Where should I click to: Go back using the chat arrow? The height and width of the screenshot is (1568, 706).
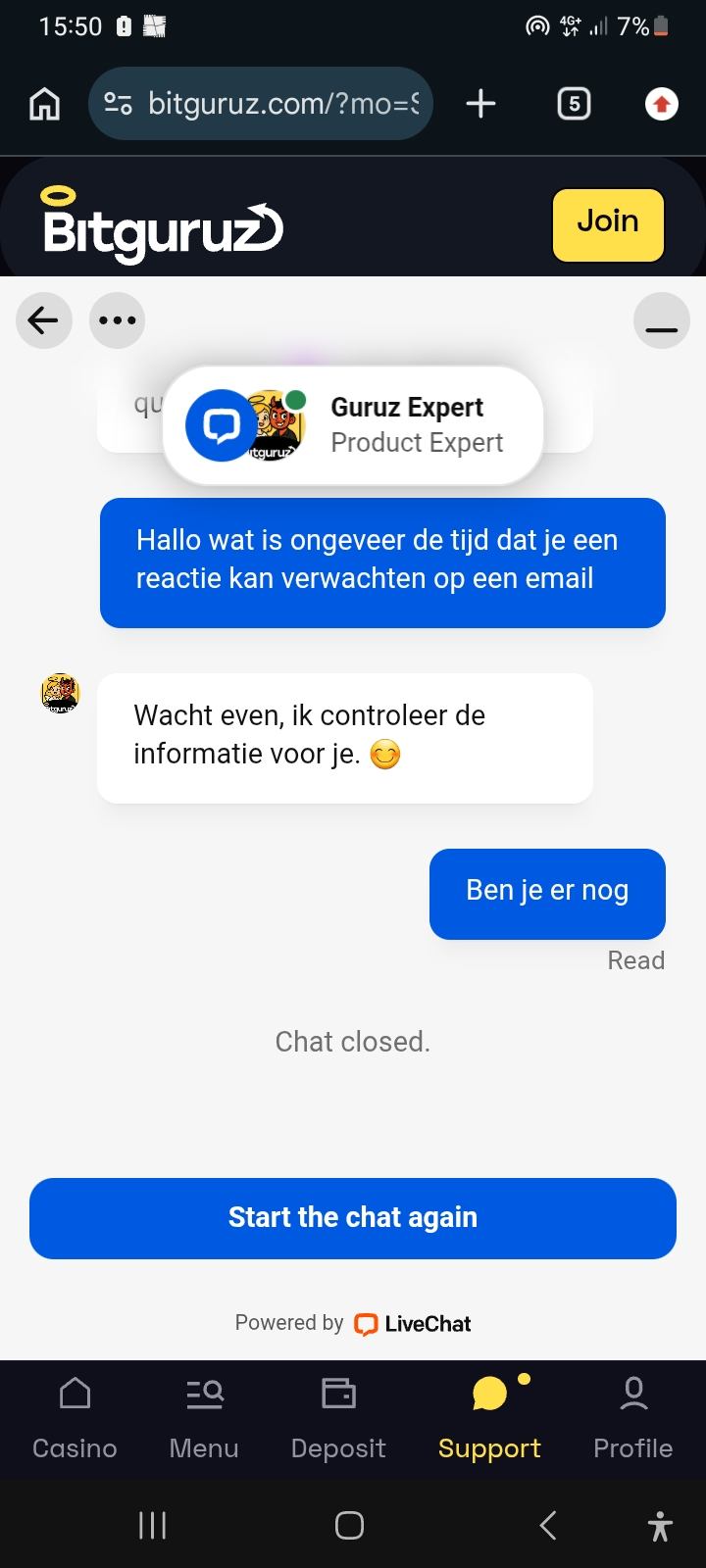[44, 320]
